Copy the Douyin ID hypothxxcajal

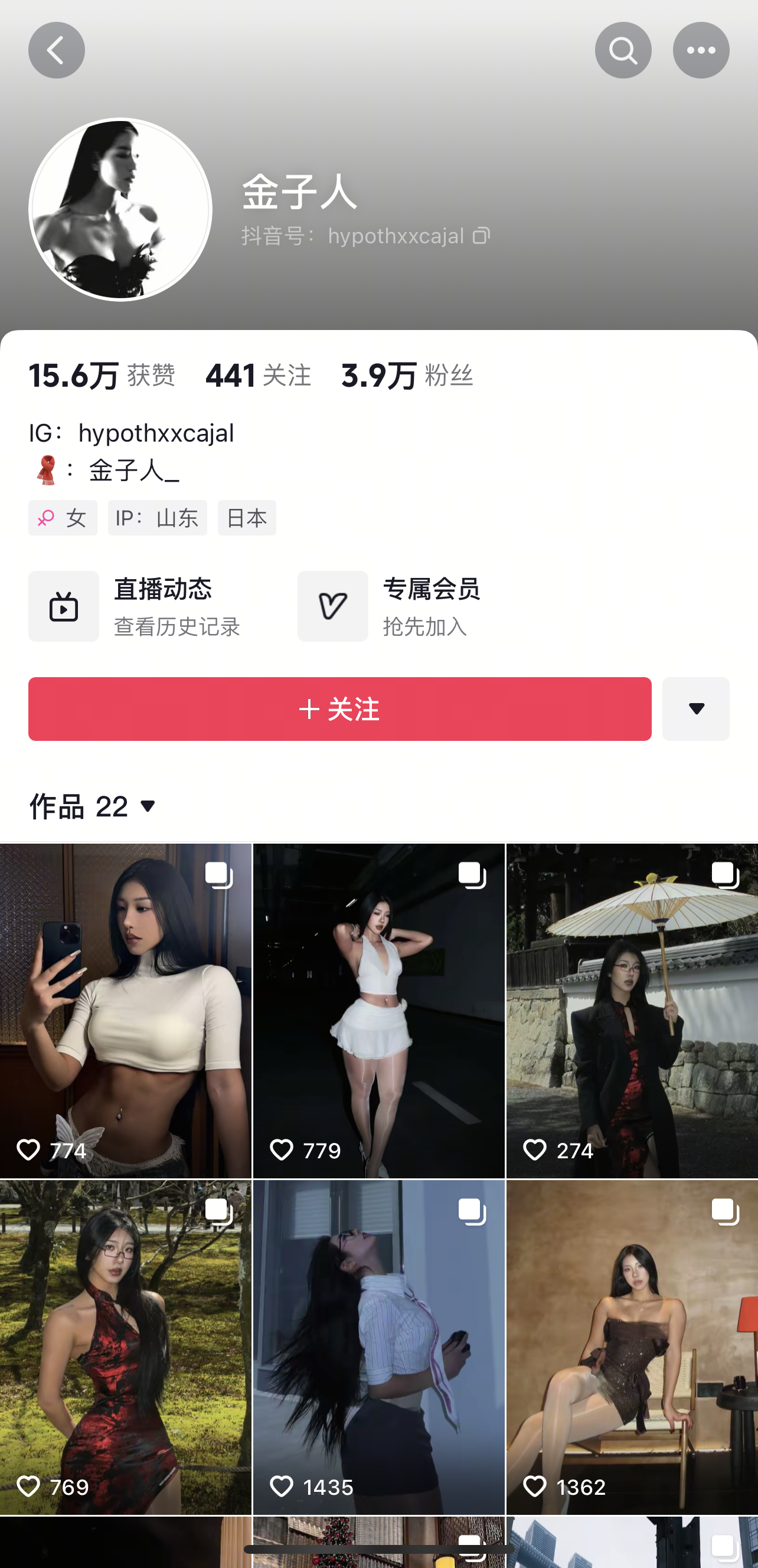tap(482, 236)
